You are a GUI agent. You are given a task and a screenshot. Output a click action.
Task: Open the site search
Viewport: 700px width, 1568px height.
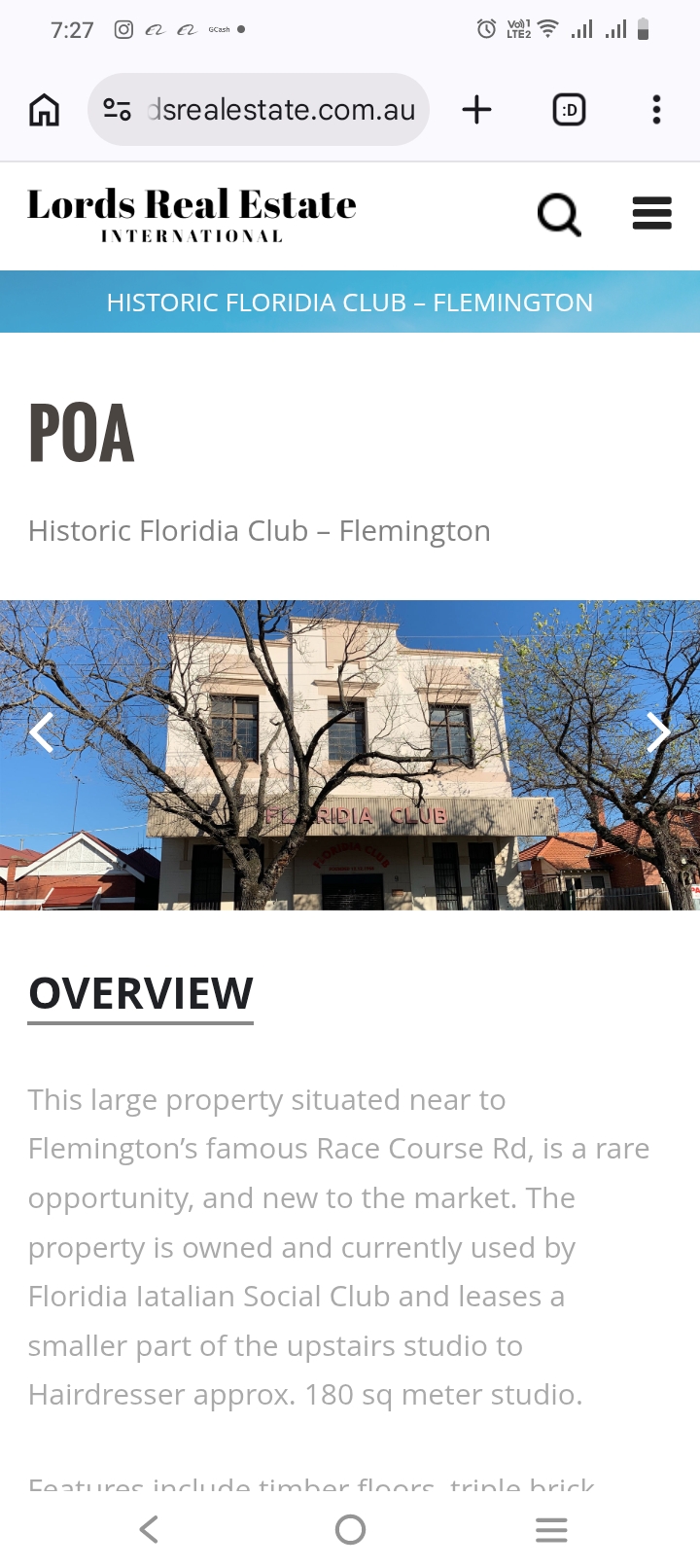[559, 214]
